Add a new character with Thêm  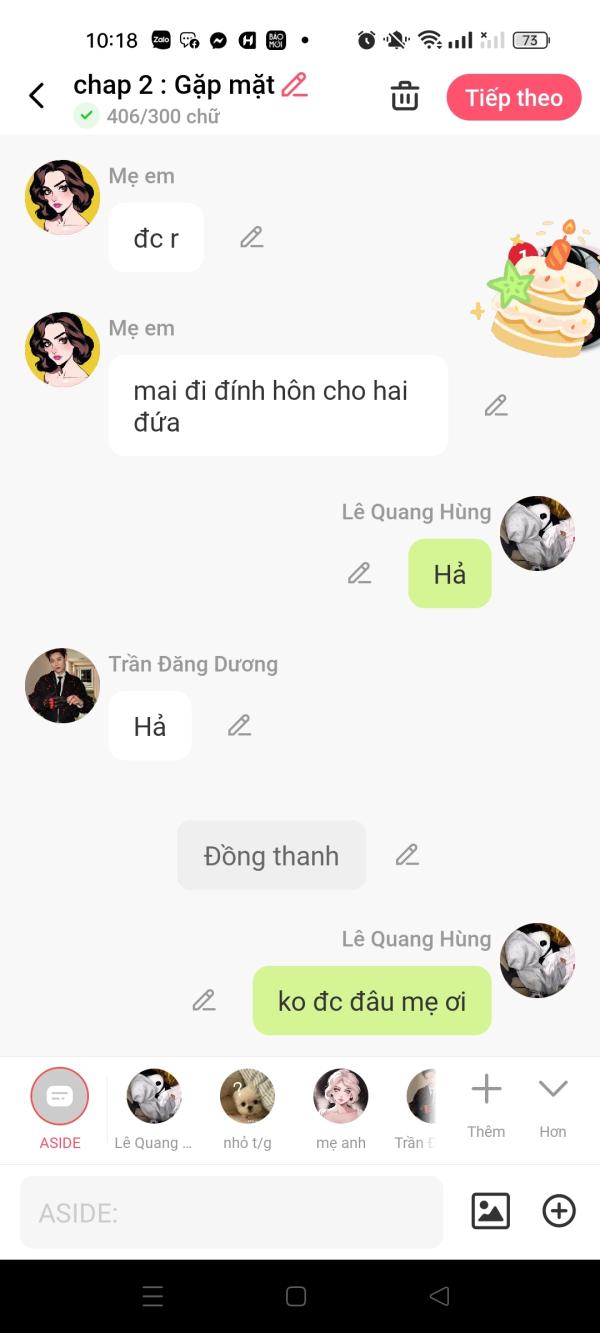(486, 1106)
